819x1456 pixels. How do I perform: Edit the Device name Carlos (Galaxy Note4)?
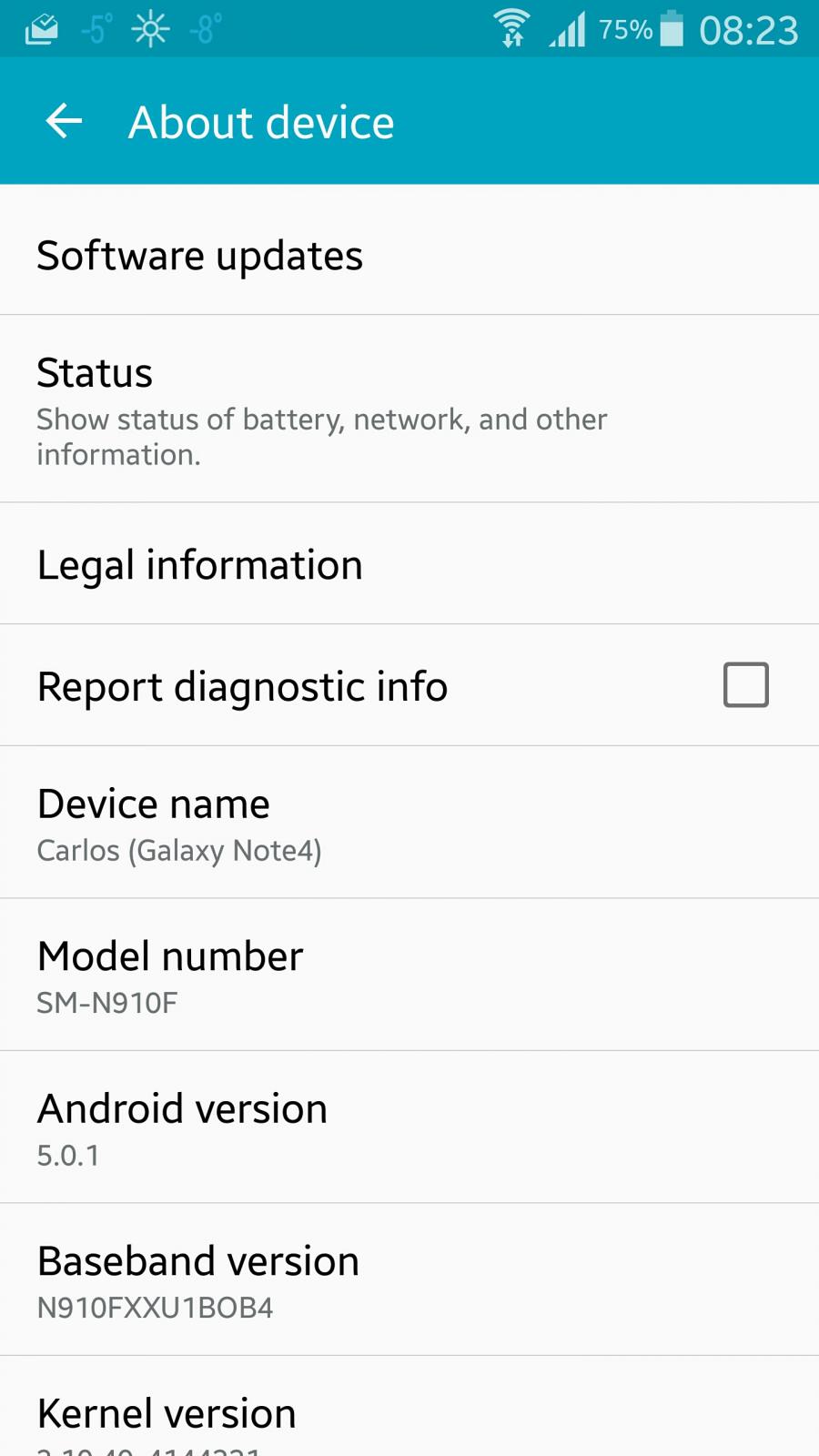click(409, 823)
